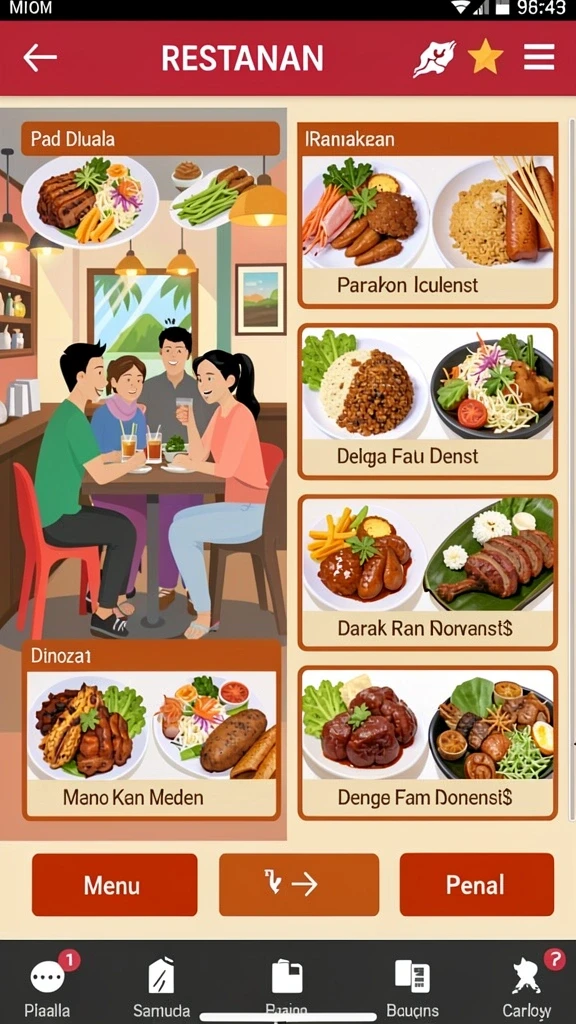Switch to the Samuda tab
Viewport: 576px width, 1024px height.
coord(161,985)
